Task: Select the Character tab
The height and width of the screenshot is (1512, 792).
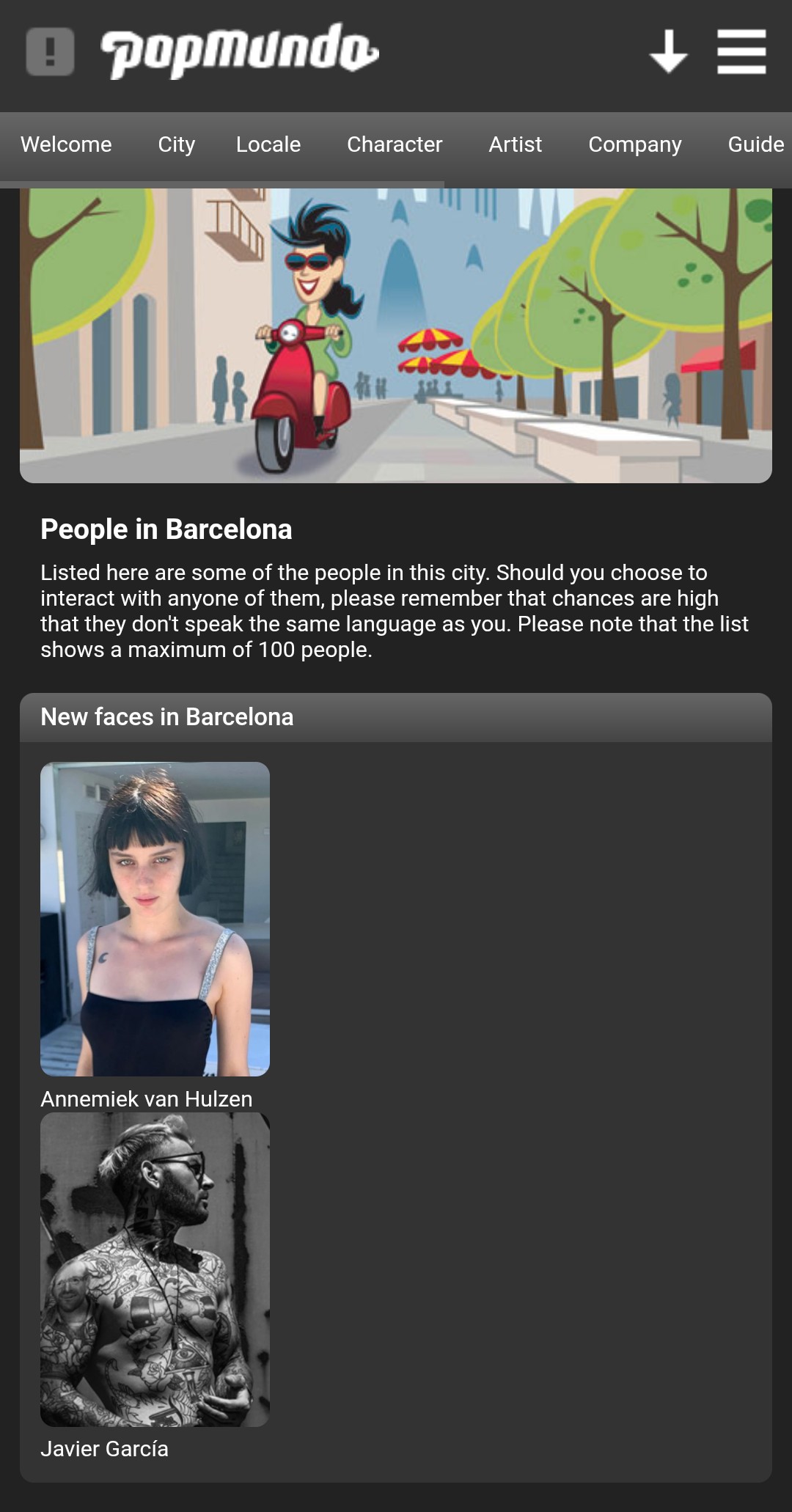Action: 395,144
